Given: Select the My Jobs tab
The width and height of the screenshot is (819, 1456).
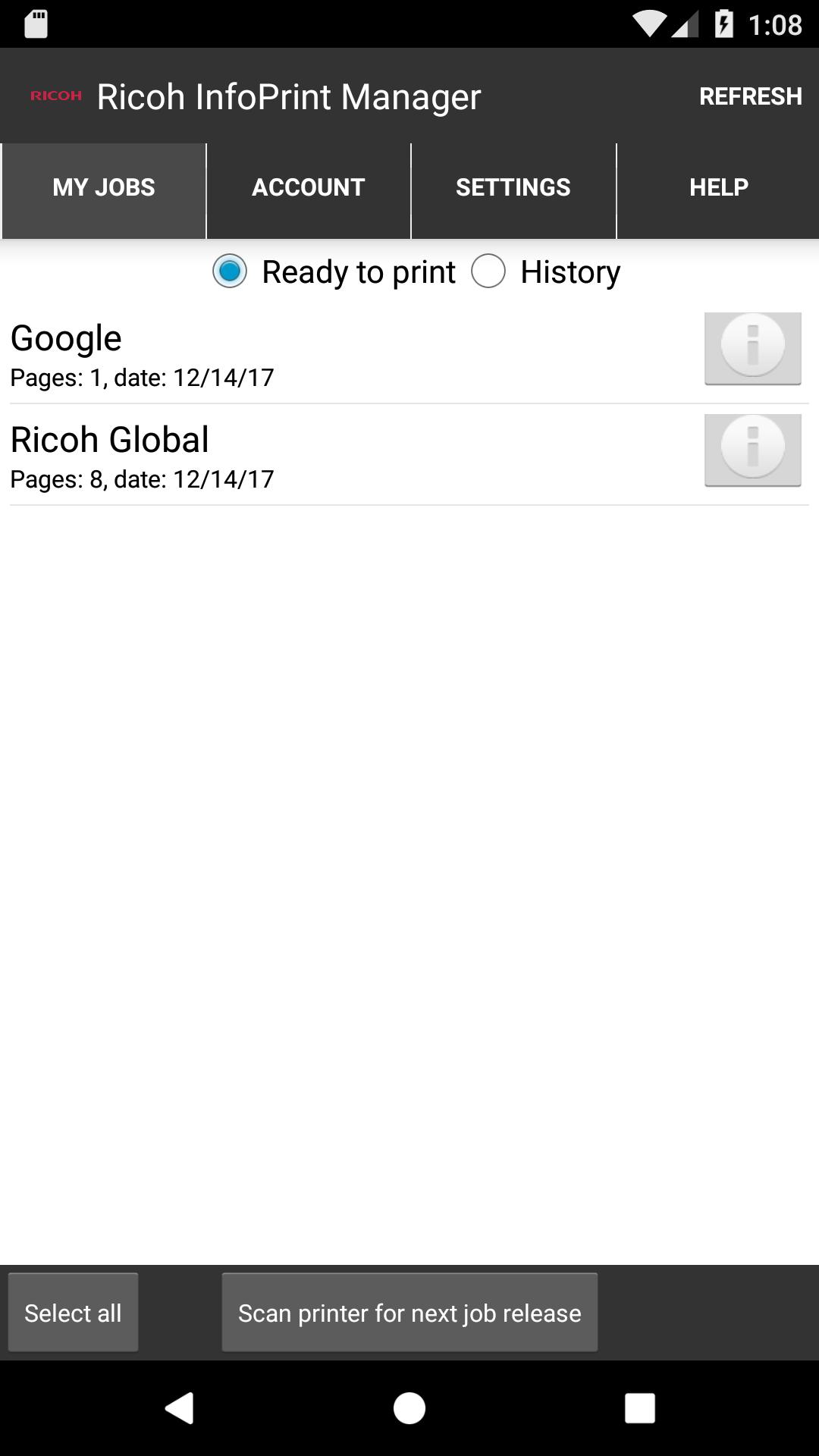Looking at the screenshot, I should (x=104, y=187).
